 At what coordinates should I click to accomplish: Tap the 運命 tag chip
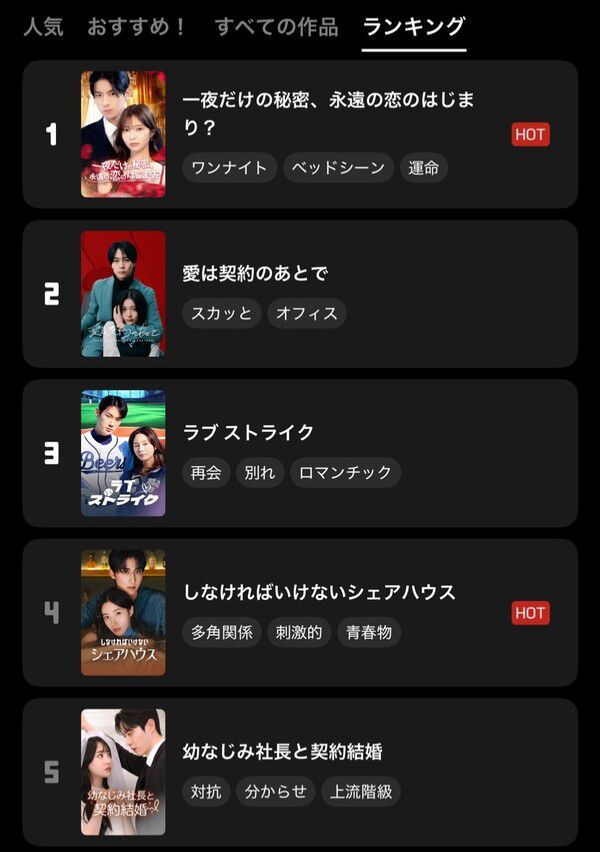coord(424,167)
